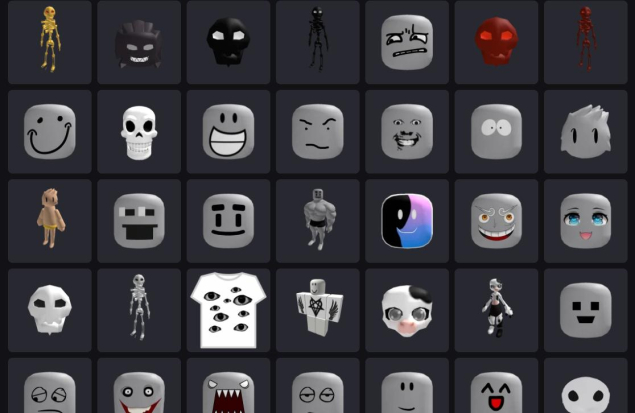Select the cow-pattern mask item
This screenshot has width=635, height=413.
[x=407, y=310]
